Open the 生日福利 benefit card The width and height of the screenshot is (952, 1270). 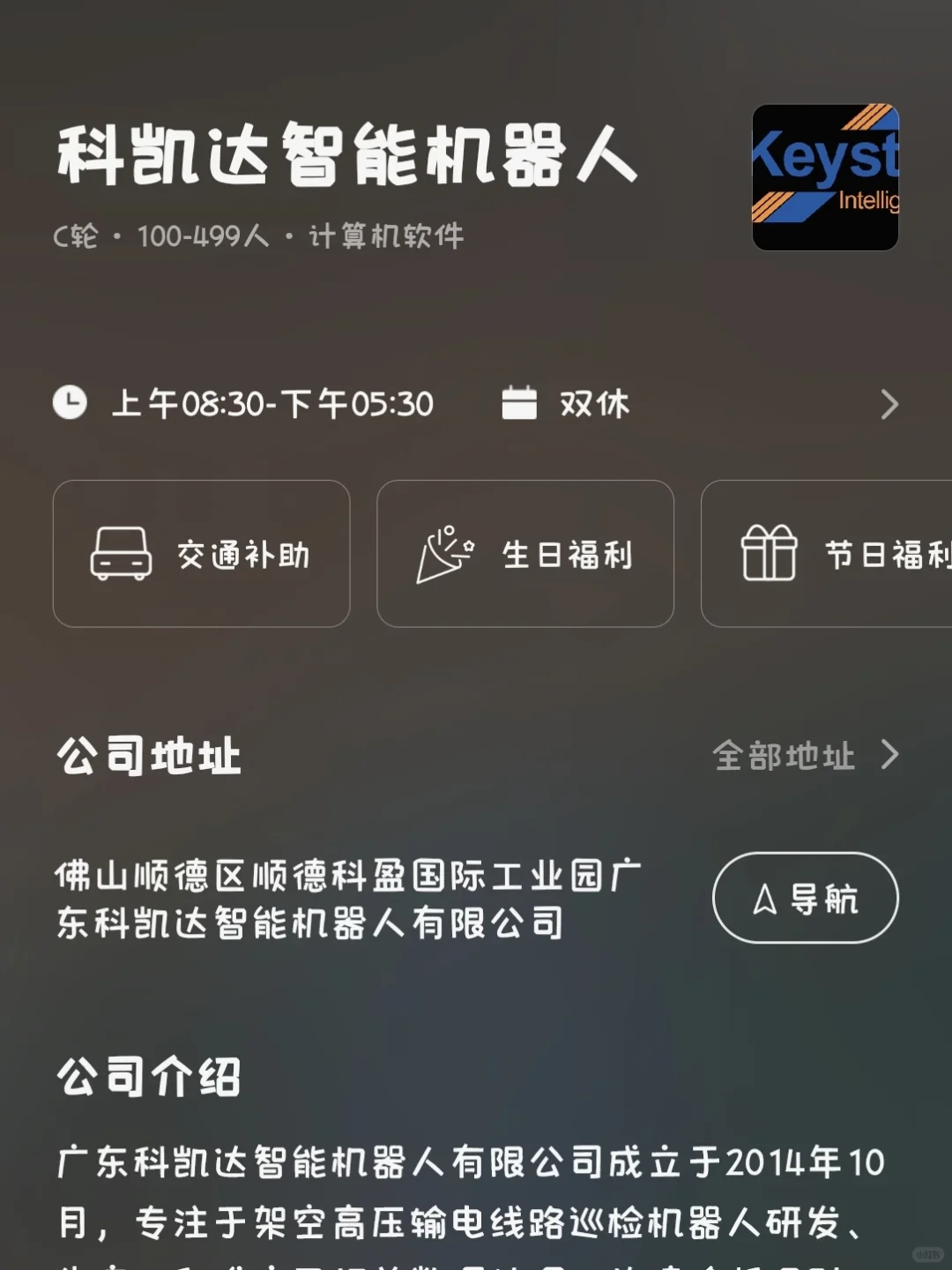(x=525, y=554)
